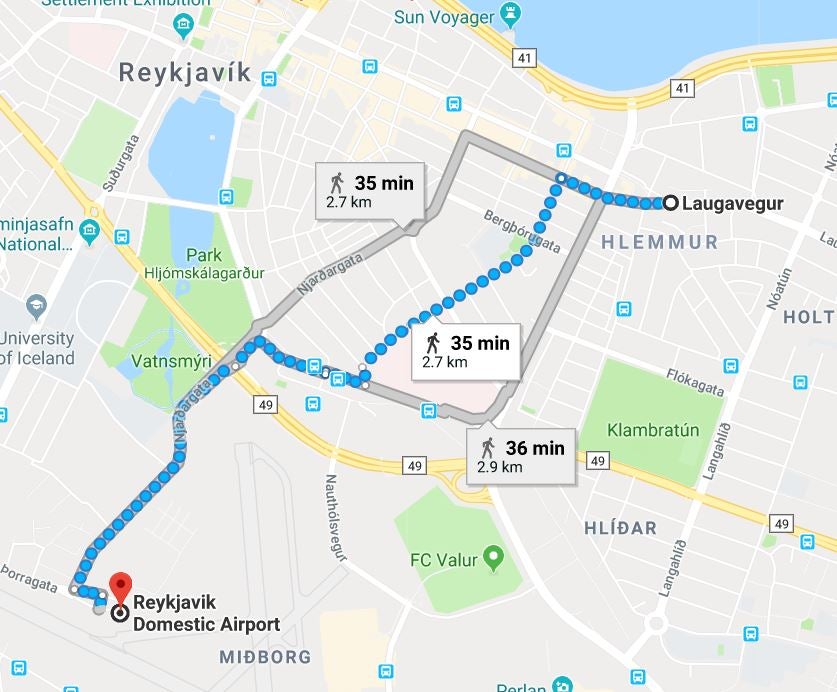Tap the Reykjavik Domestic Airport destination pin
The height and width of the screenshot is (692, 837).
(120, 590)
